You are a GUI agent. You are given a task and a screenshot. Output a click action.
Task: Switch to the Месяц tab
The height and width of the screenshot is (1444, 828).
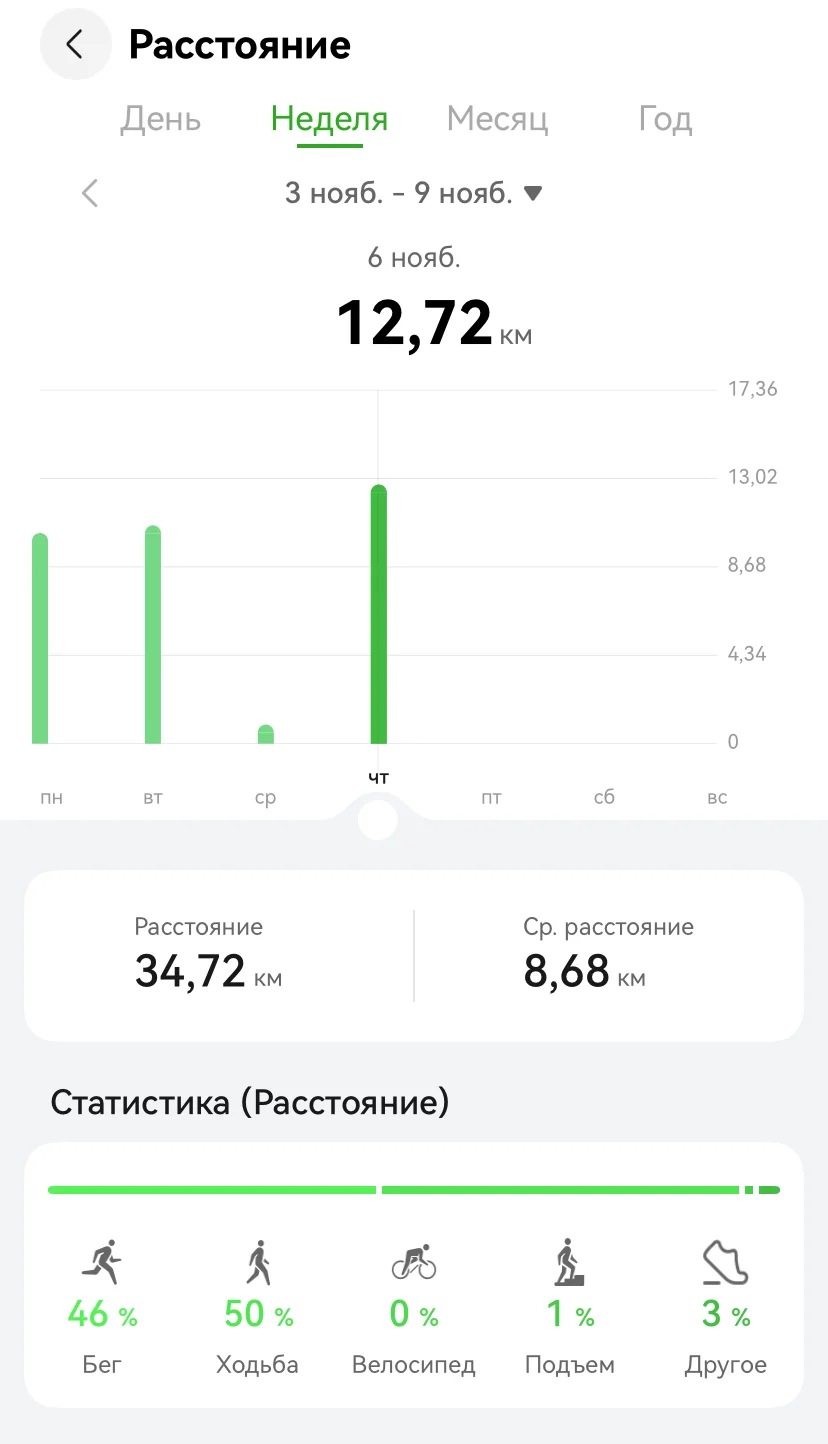497,120
